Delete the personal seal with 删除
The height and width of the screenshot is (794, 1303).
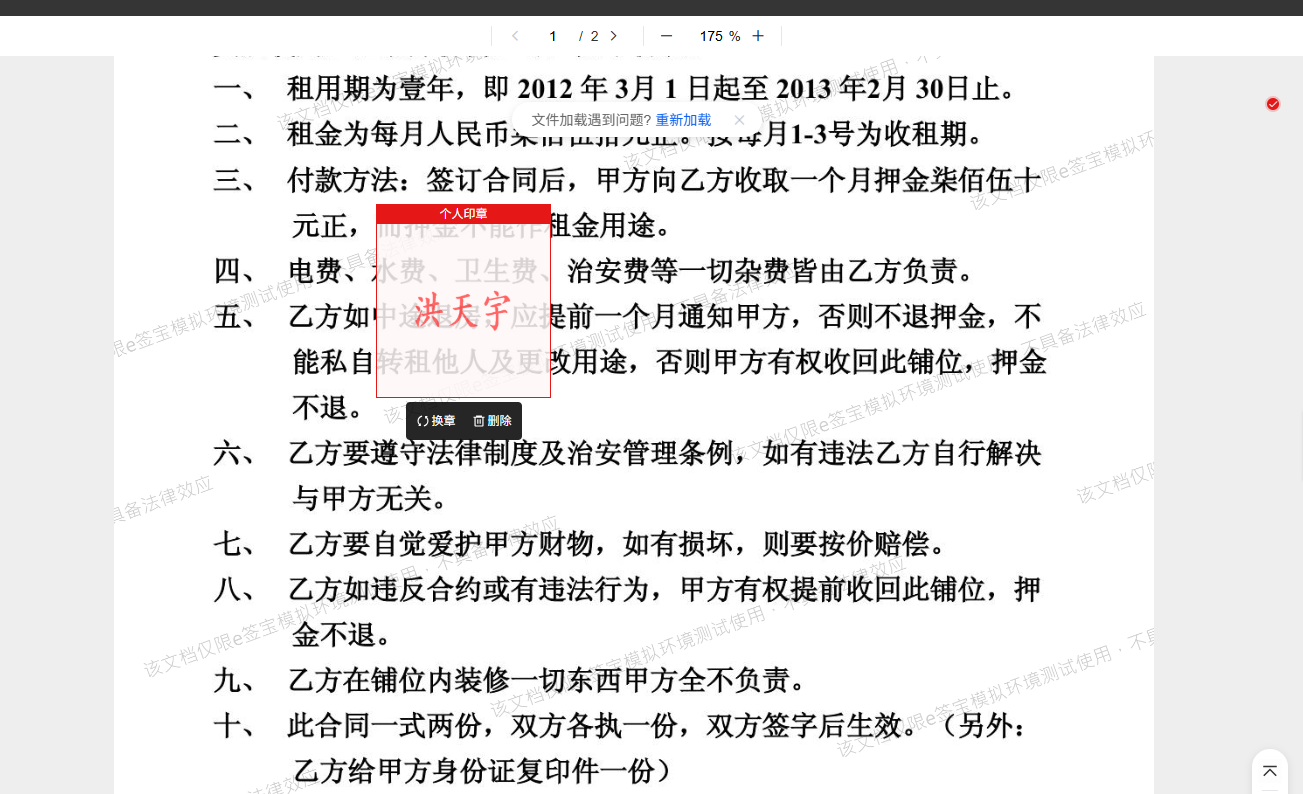(492, 421)
